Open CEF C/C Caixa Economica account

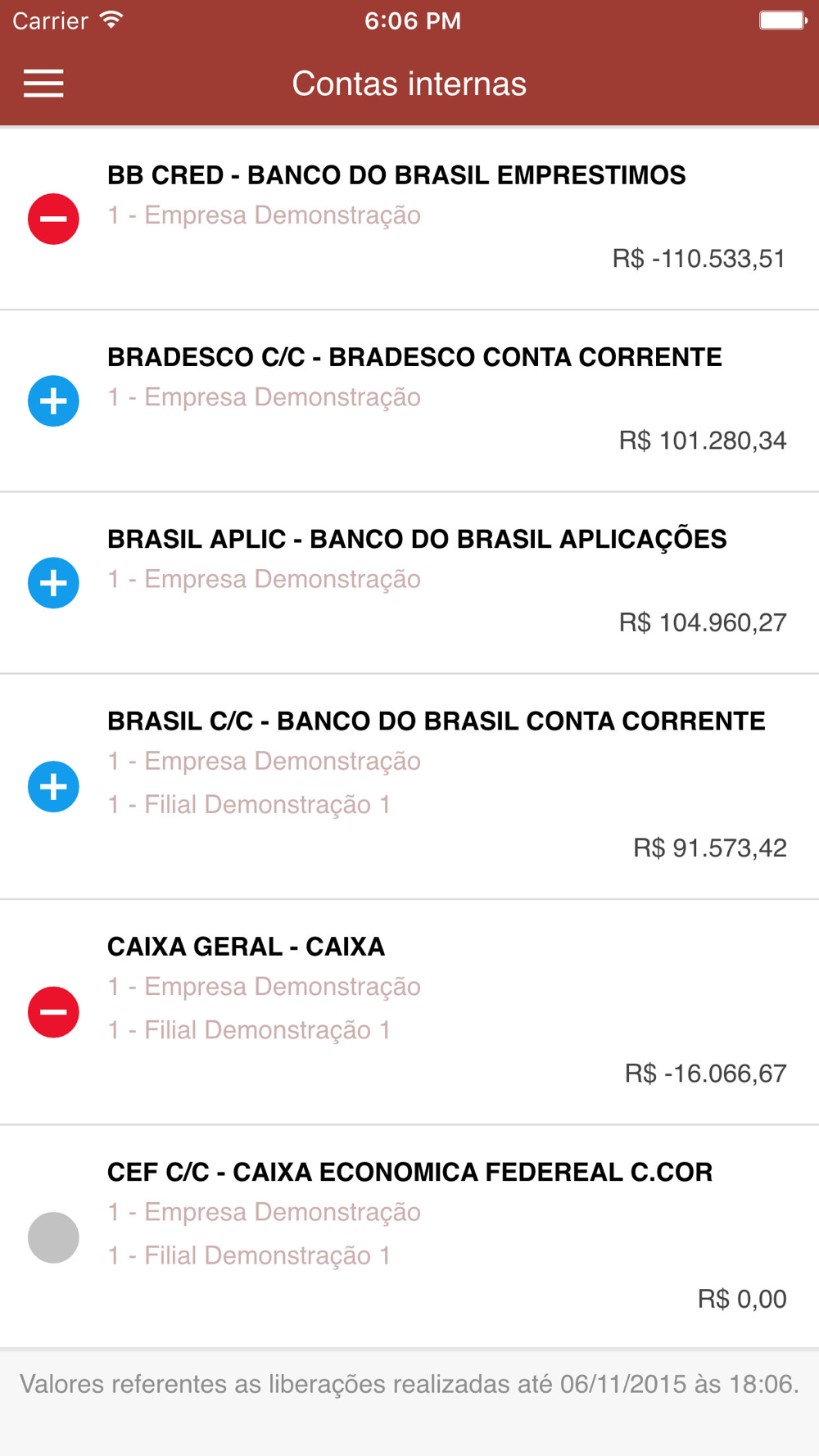(x=409, y=1237)
